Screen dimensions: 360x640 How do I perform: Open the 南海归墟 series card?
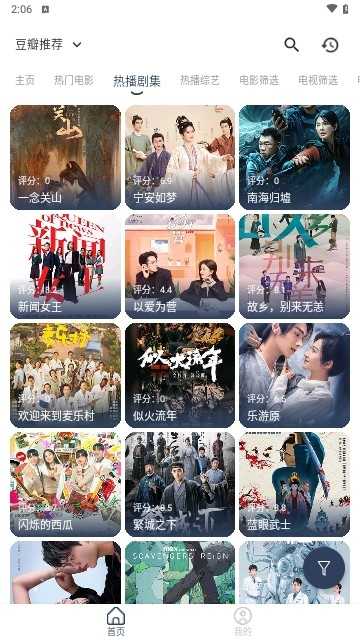(x=294, y=157)
